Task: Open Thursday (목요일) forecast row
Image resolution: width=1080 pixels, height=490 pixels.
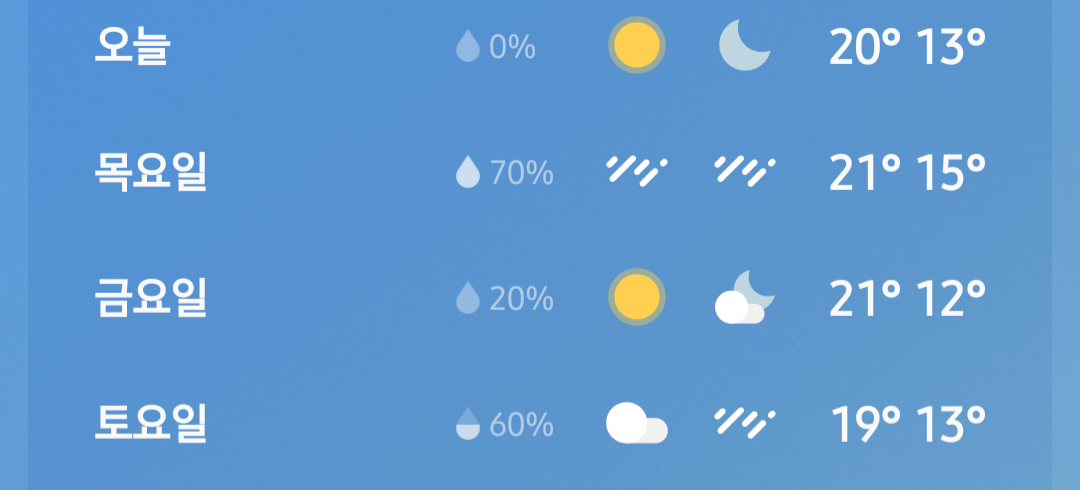Action: (540, 173)
